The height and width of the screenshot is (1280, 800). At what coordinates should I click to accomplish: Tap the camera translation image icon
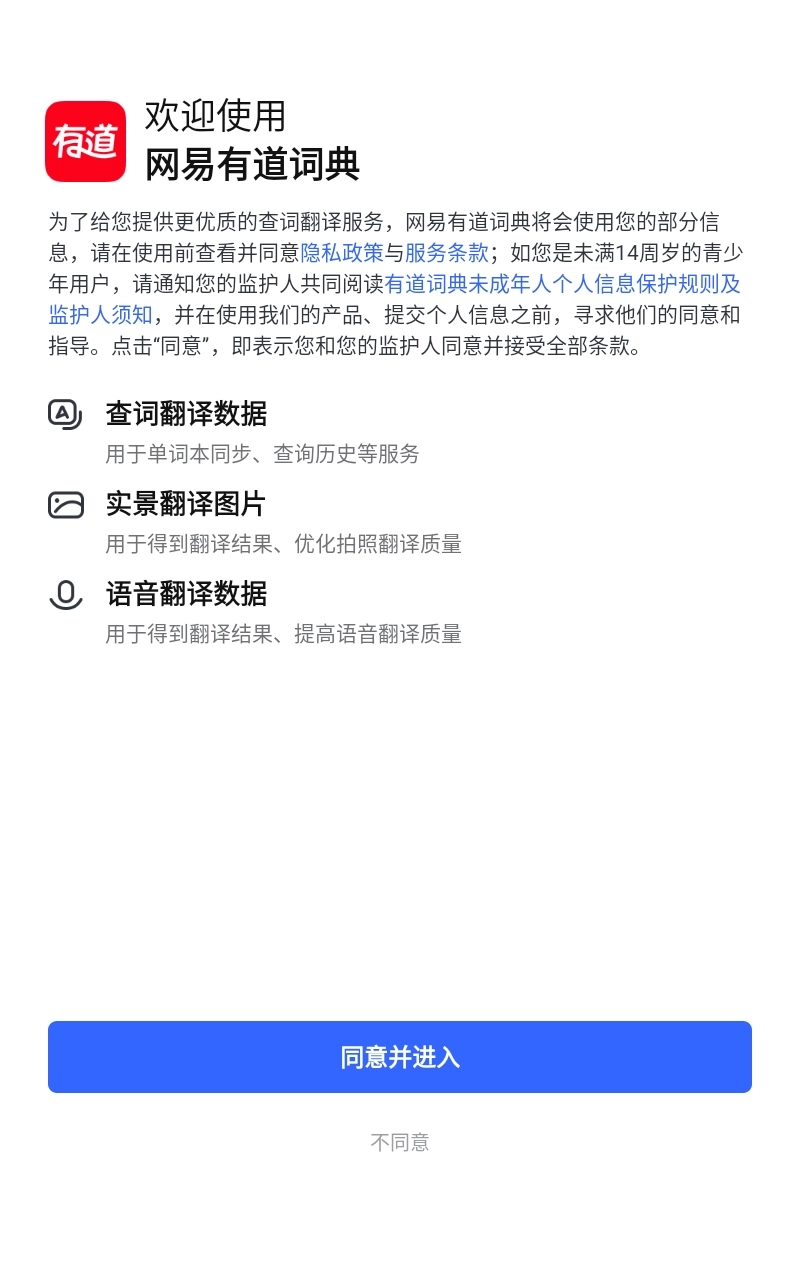[65, 505]
